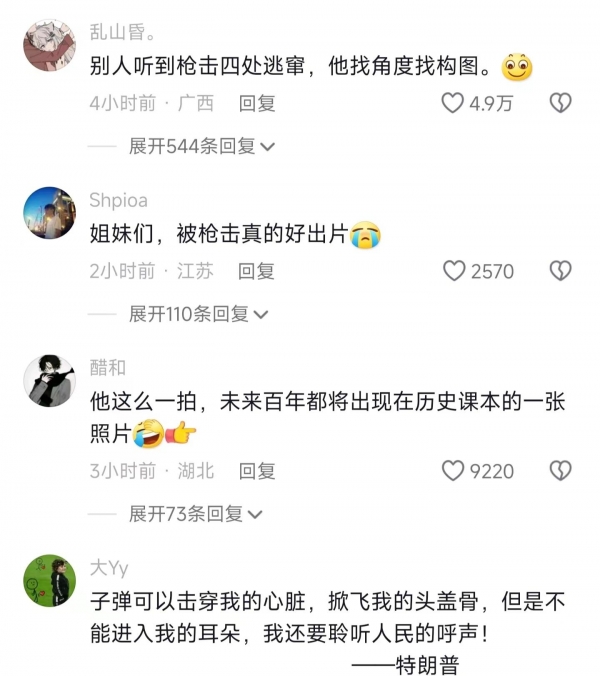The width and height of the screenshot is (600, 676).
Task: Open Shpioa's profile avatar
Action: click(x=50, y=213)
